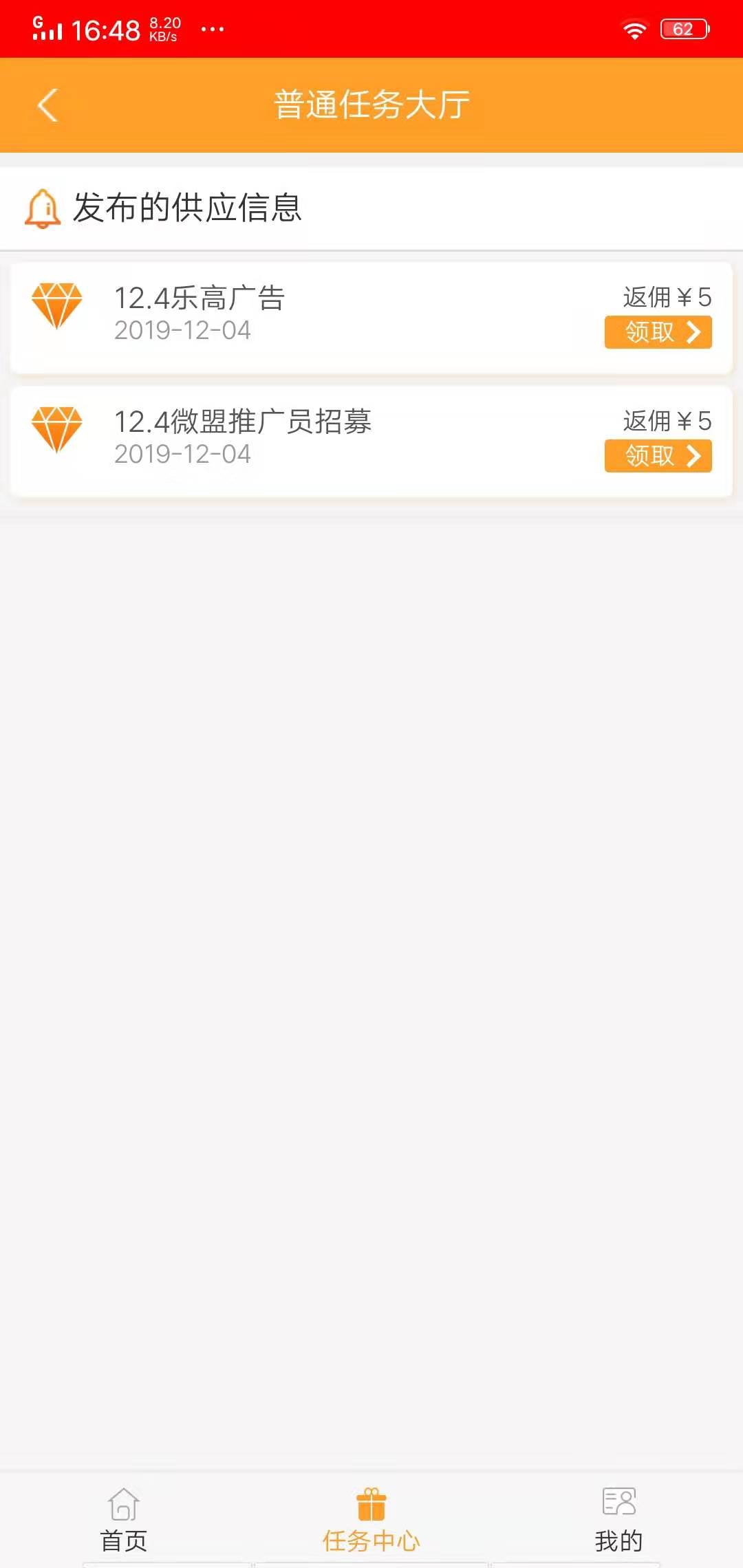Expand the 领取 chevron on 12.4微盟推广员招募
Screen dimensions: 743x1568
coord(693,455)
